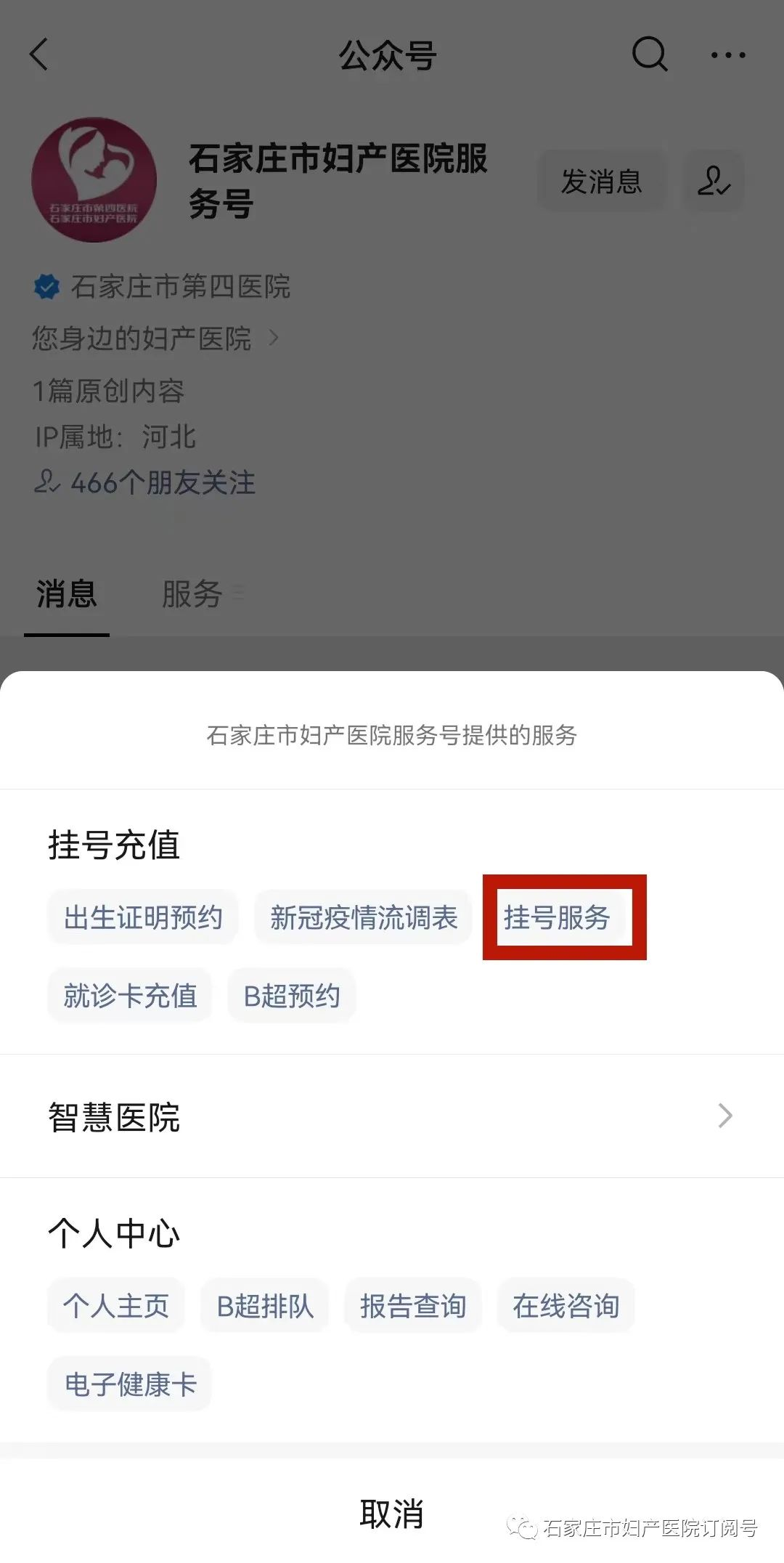Open the 电子健康卡 chip

point(130,1384)
